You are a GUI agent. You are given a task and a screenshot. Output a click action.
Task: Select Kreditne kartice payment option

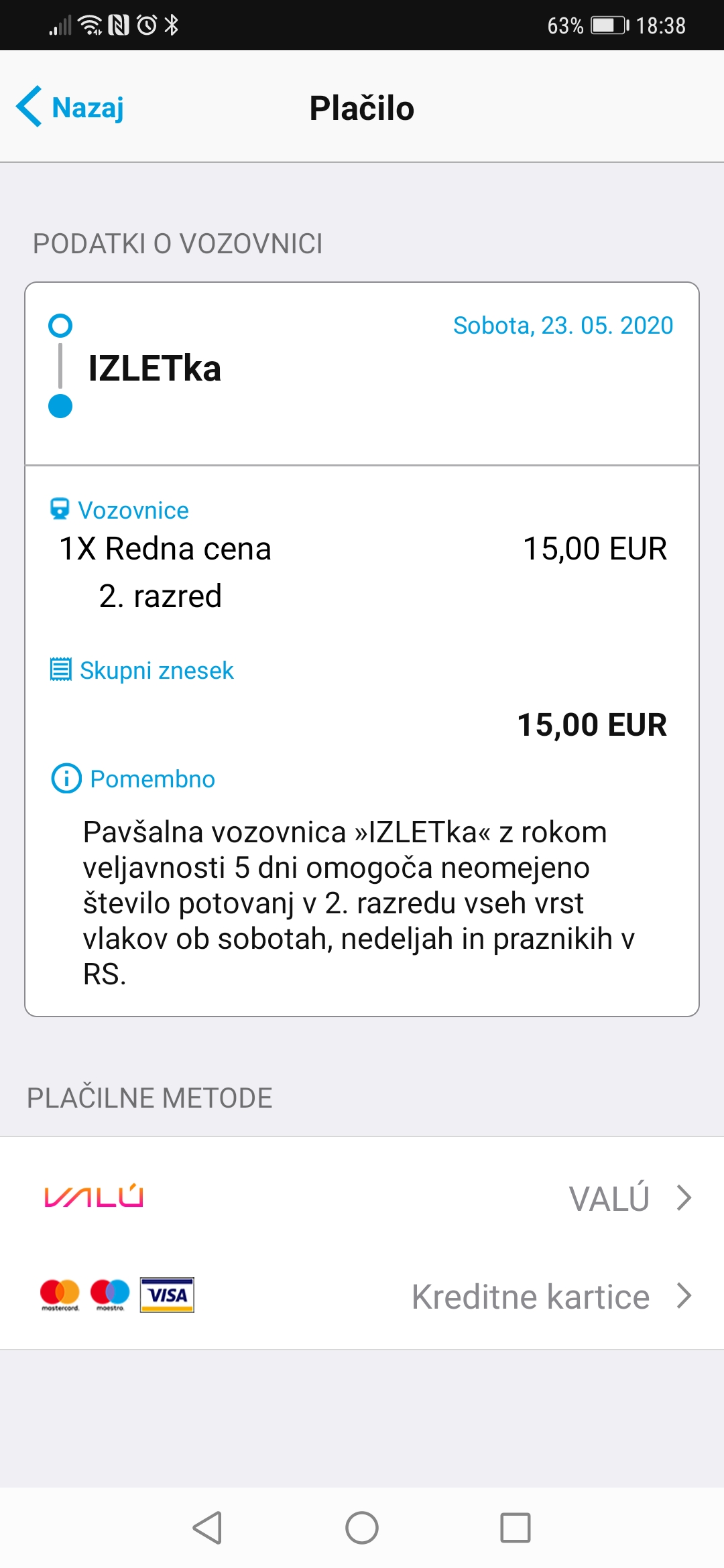(362, 1296)
